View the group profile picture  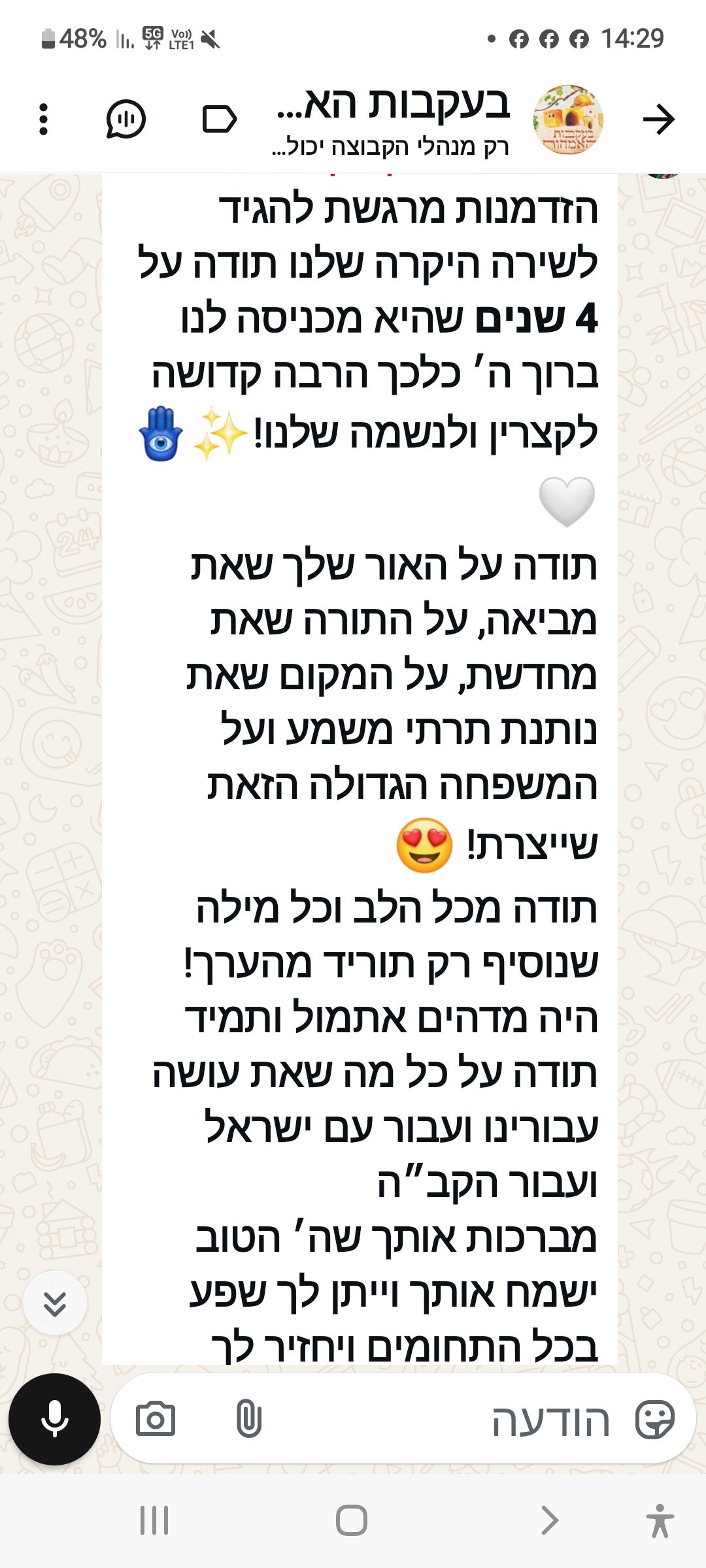coord(567,120)
